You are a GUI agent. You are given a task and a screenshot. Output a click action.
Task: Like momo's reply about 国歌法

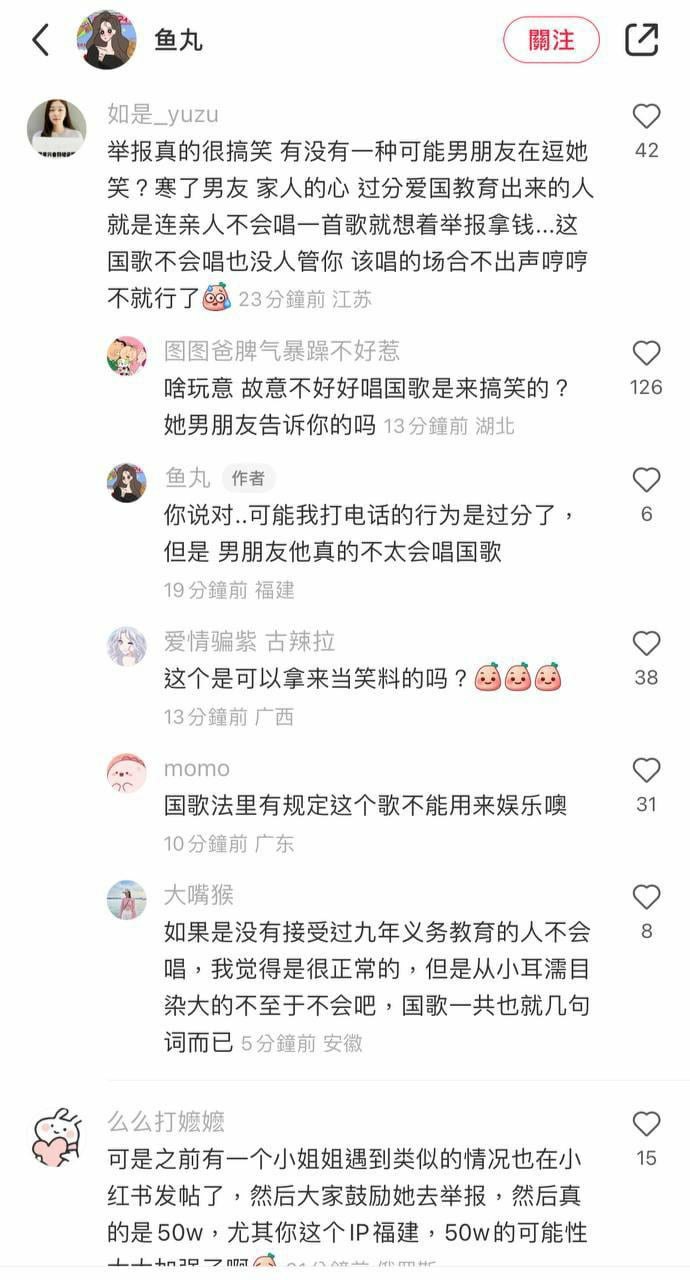pos(647,770)
